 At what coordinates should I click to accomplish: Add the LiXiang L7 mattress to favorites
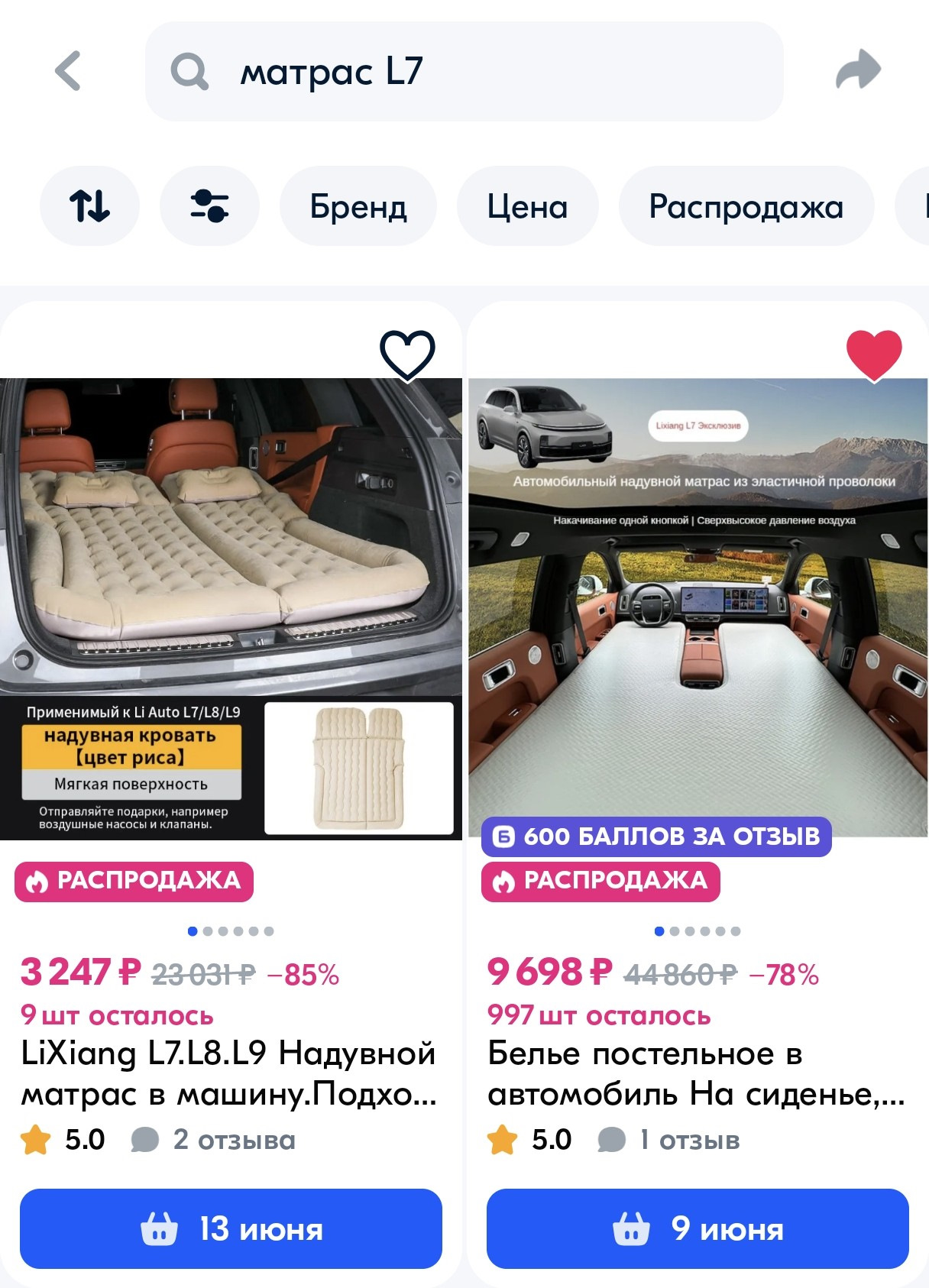pos(408,354)
